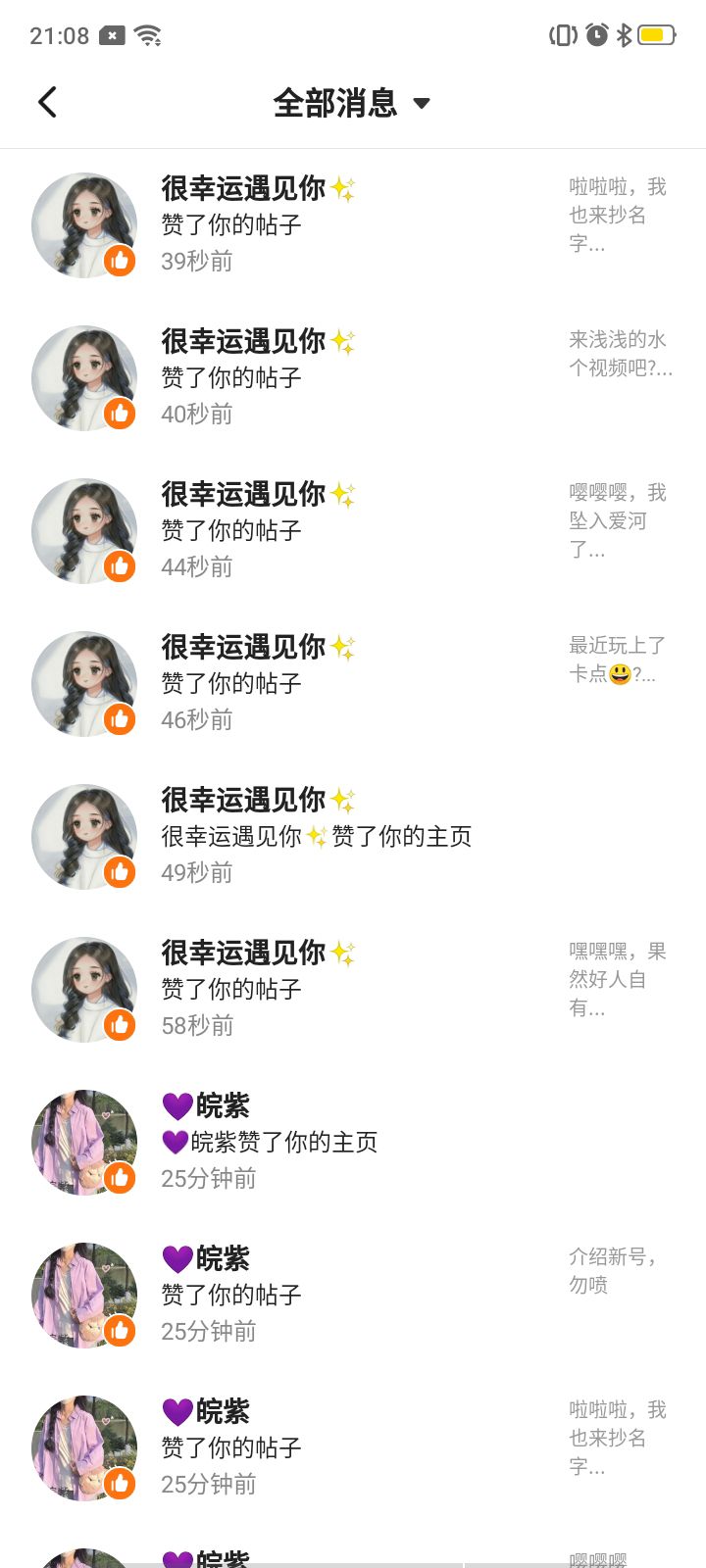Open 很幸运遇见你's 赞了你的主页 notification
The width and height of the screenshot is (706, 1568).
[353, 836]
